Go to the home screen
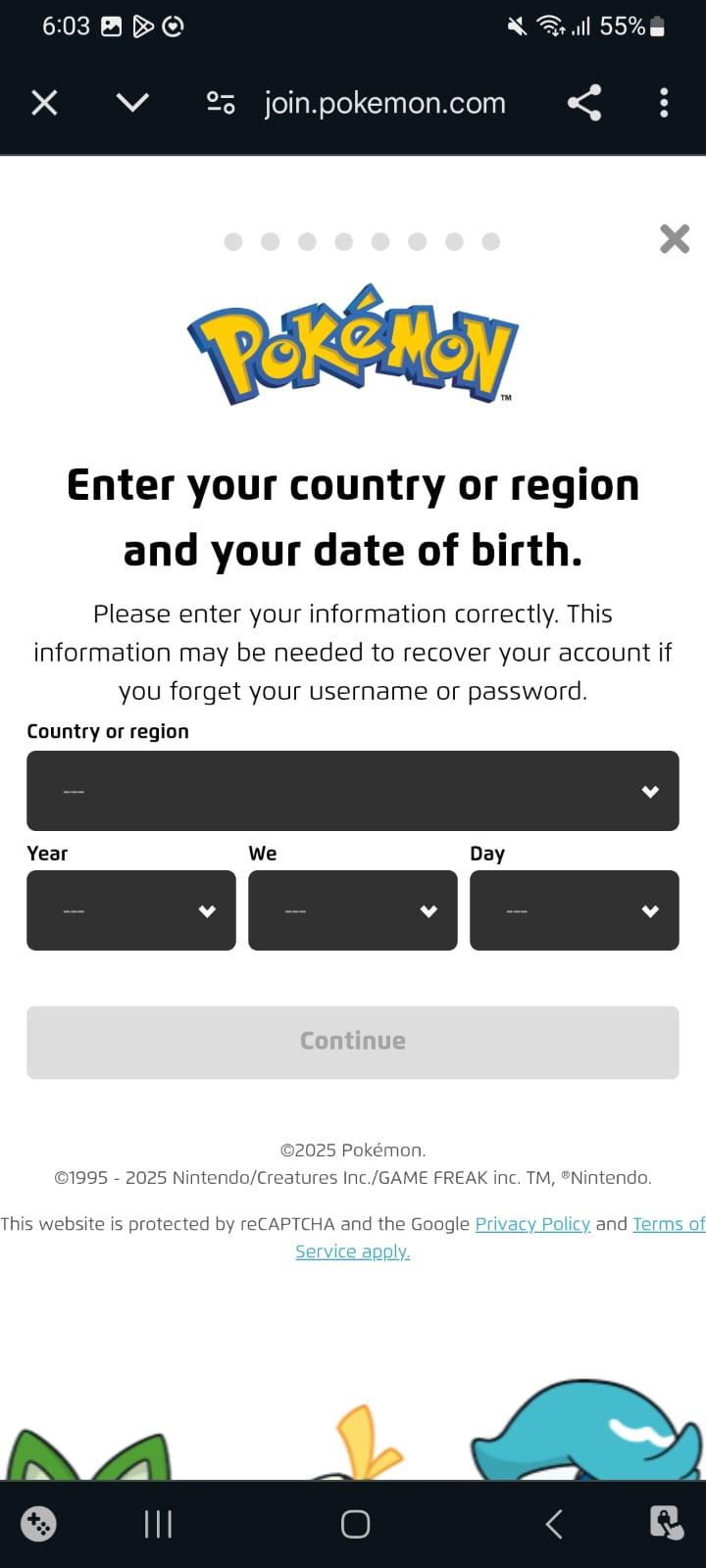Viewport: 706px width, 1568px height. point(355,1524)
